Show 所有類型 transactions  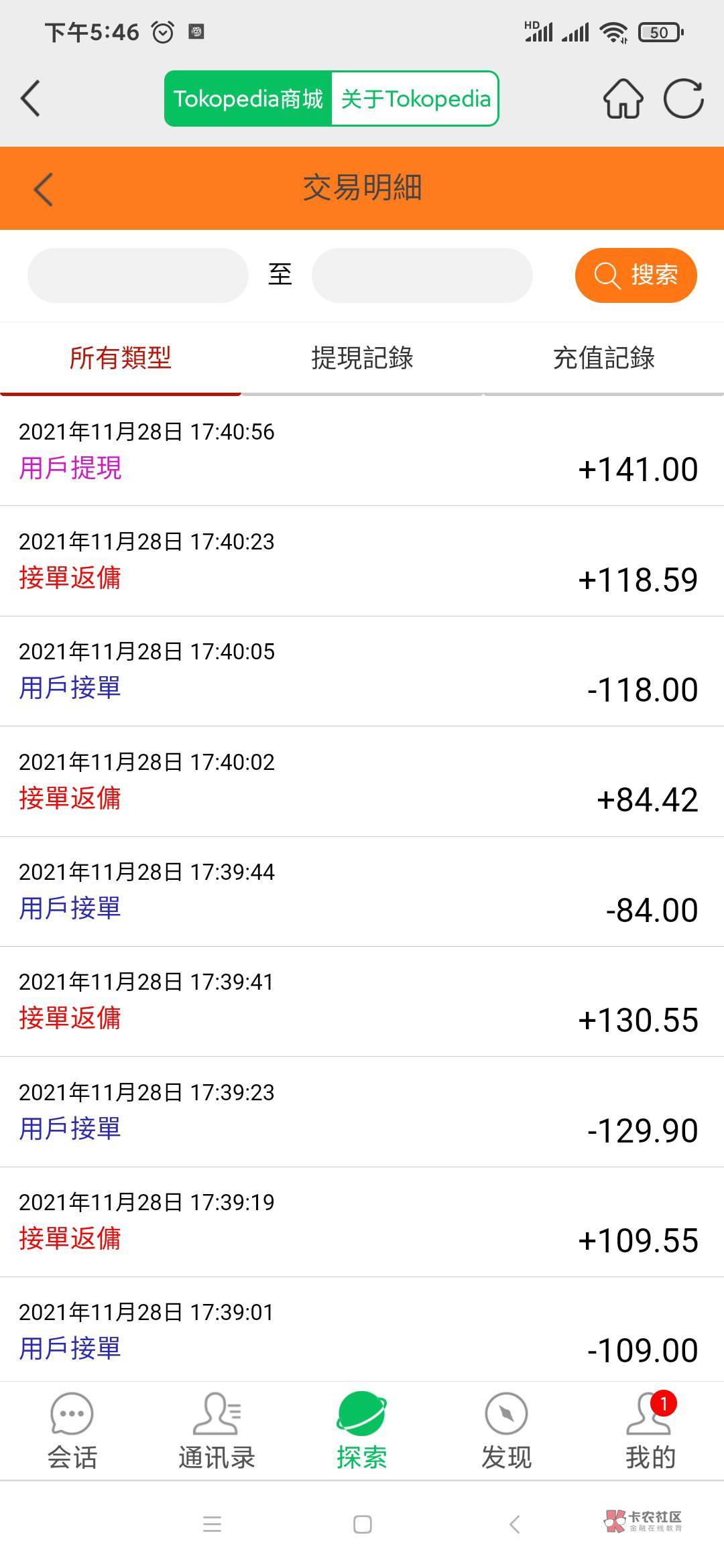point(121,358)
